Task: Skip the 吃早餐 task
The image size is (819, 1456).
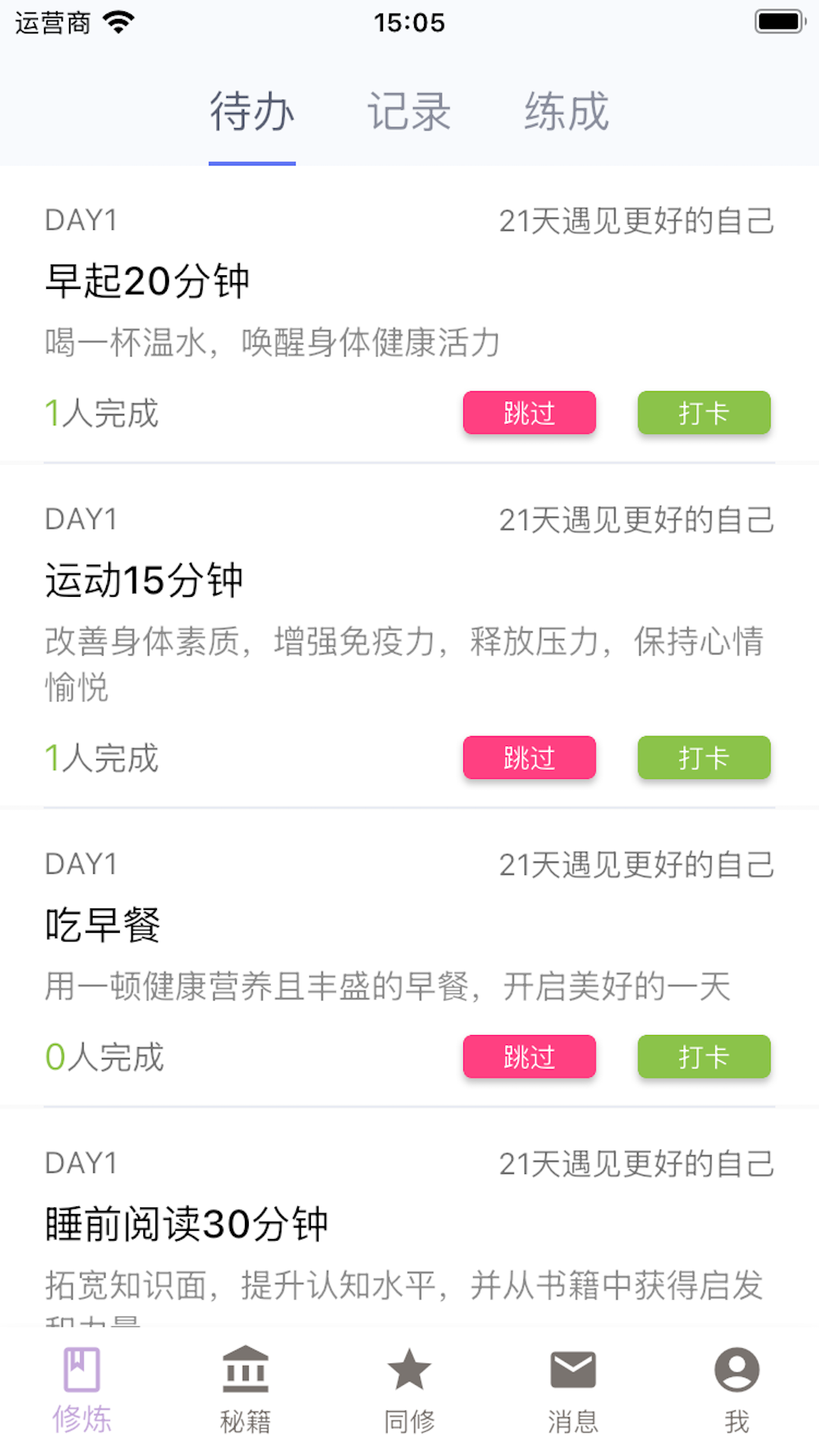Action: tap(529, 1056)
